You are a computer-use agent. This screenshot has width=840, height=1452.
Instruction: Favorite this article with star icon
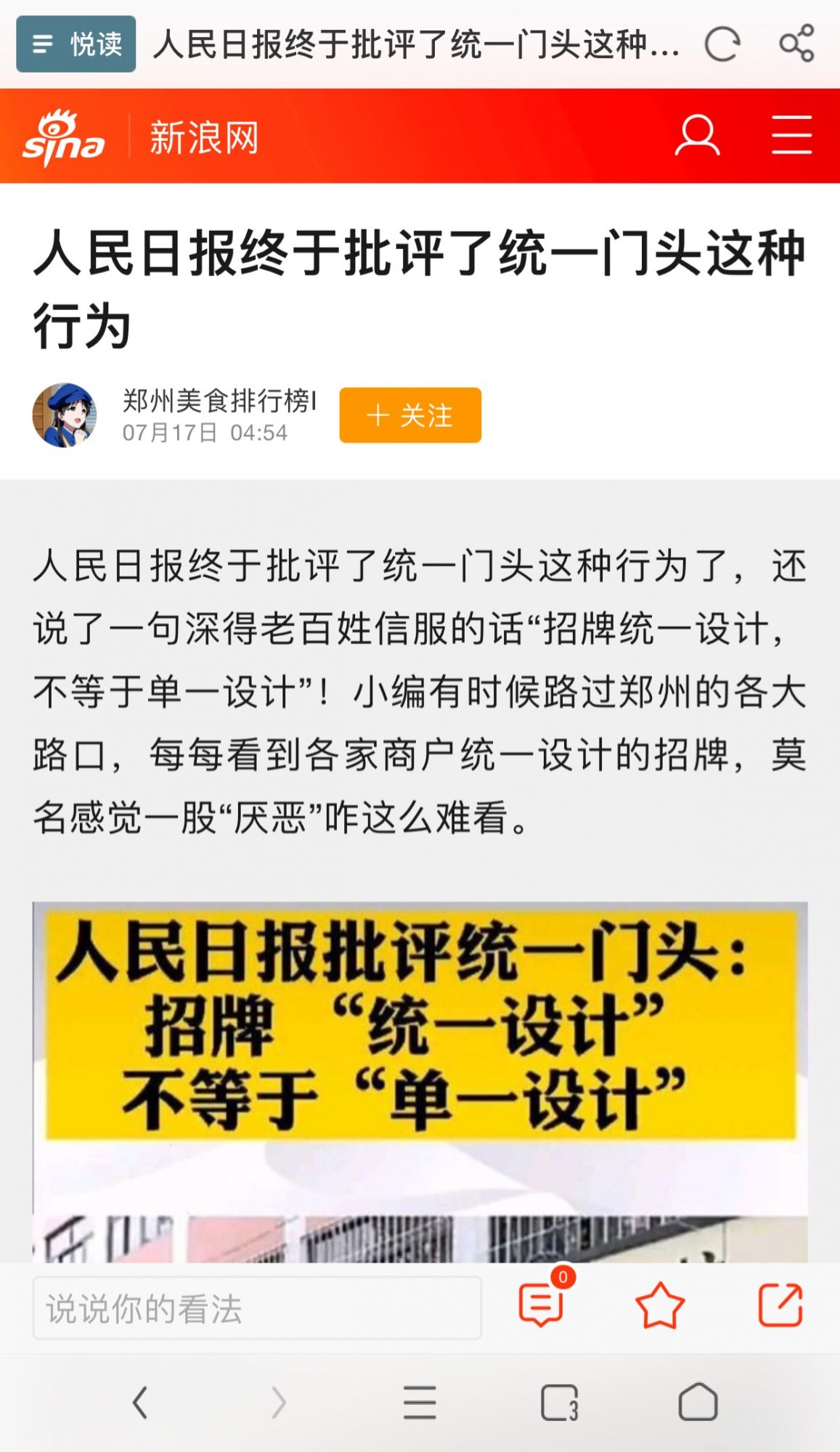pos(660,1305)
